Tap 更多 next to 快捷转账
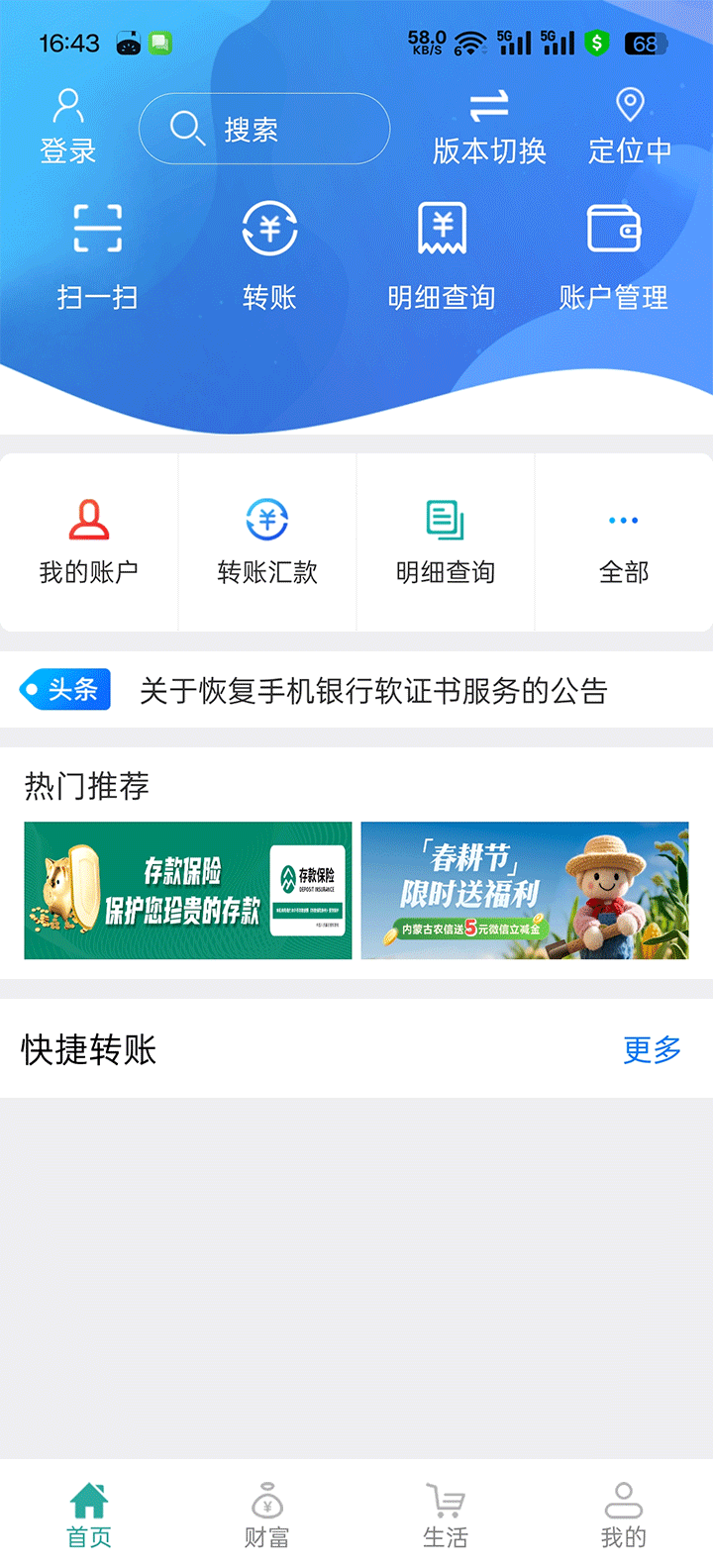 pos(651,1051)
